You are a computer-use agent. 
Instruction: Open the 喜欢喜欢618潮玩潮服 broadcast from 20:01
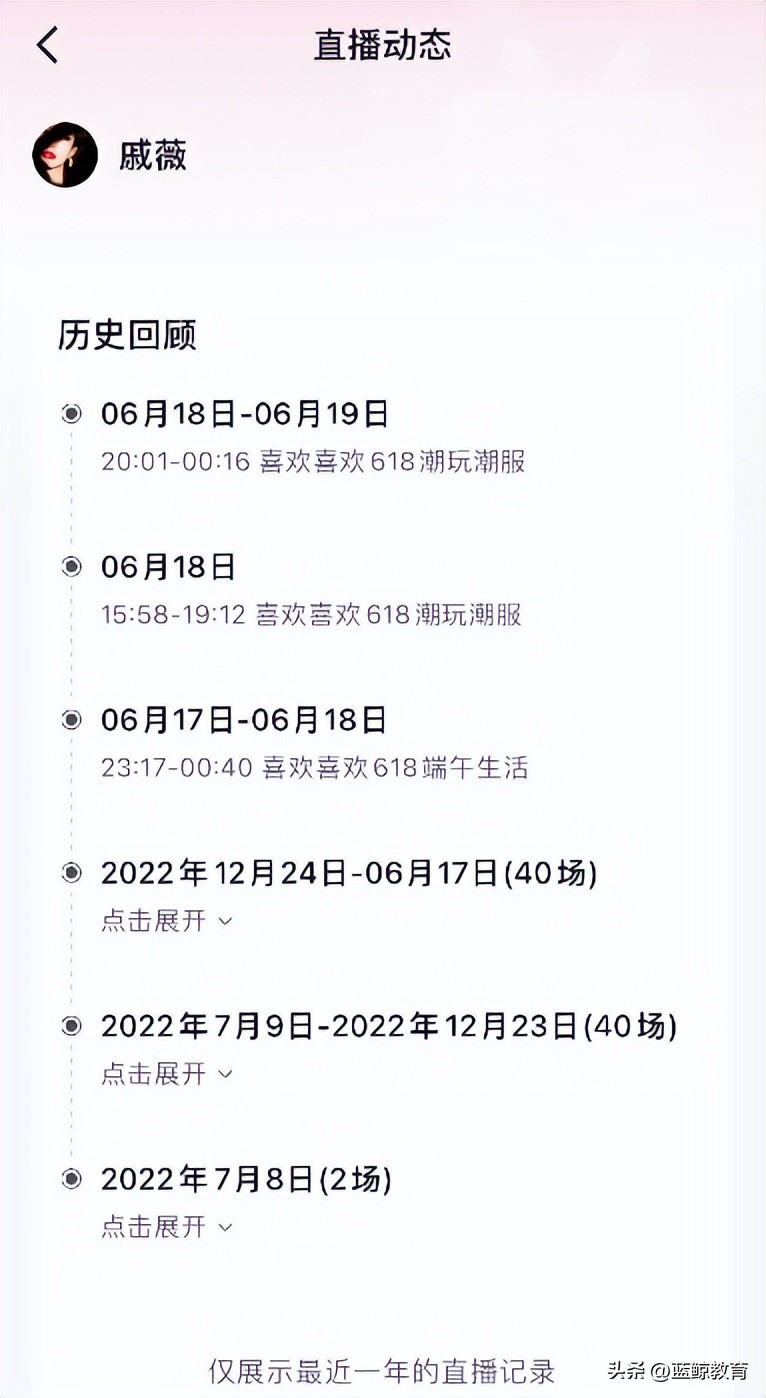pos(313,462)
